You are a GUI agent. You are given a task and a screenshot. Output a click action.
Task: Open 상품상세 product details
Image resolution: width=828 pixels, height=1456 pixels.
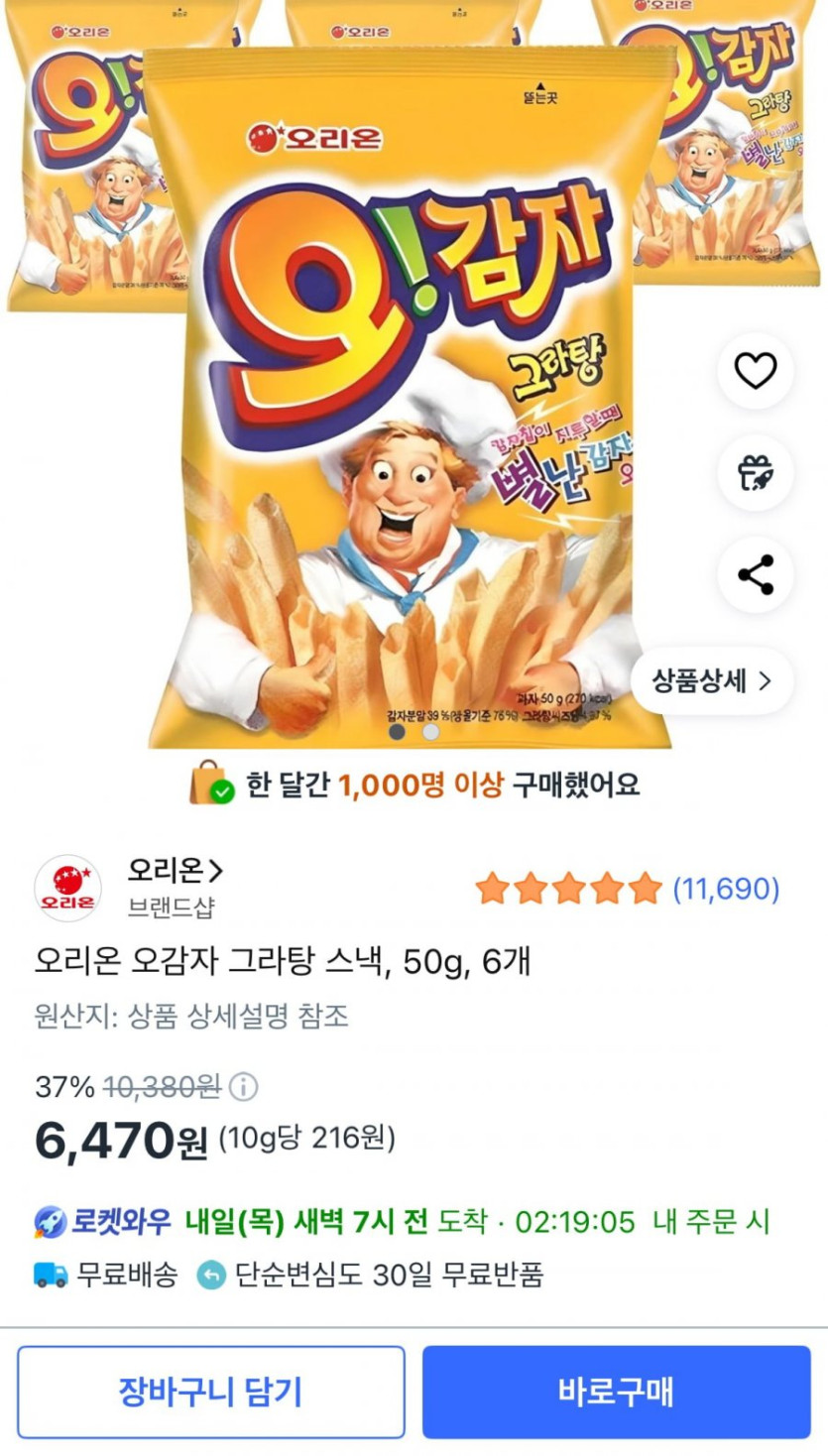pyautogui.click(x=711, y=680)
